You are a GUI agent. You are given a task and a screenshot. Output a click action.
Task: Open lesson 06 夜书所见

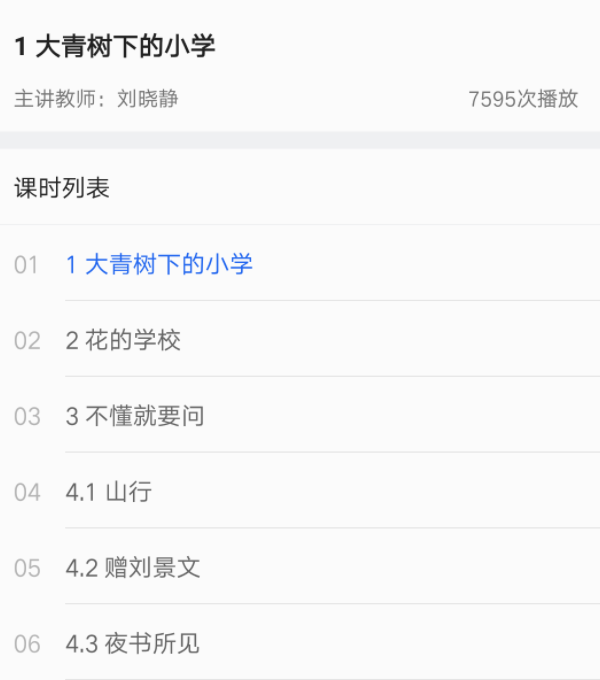point(133,644)
